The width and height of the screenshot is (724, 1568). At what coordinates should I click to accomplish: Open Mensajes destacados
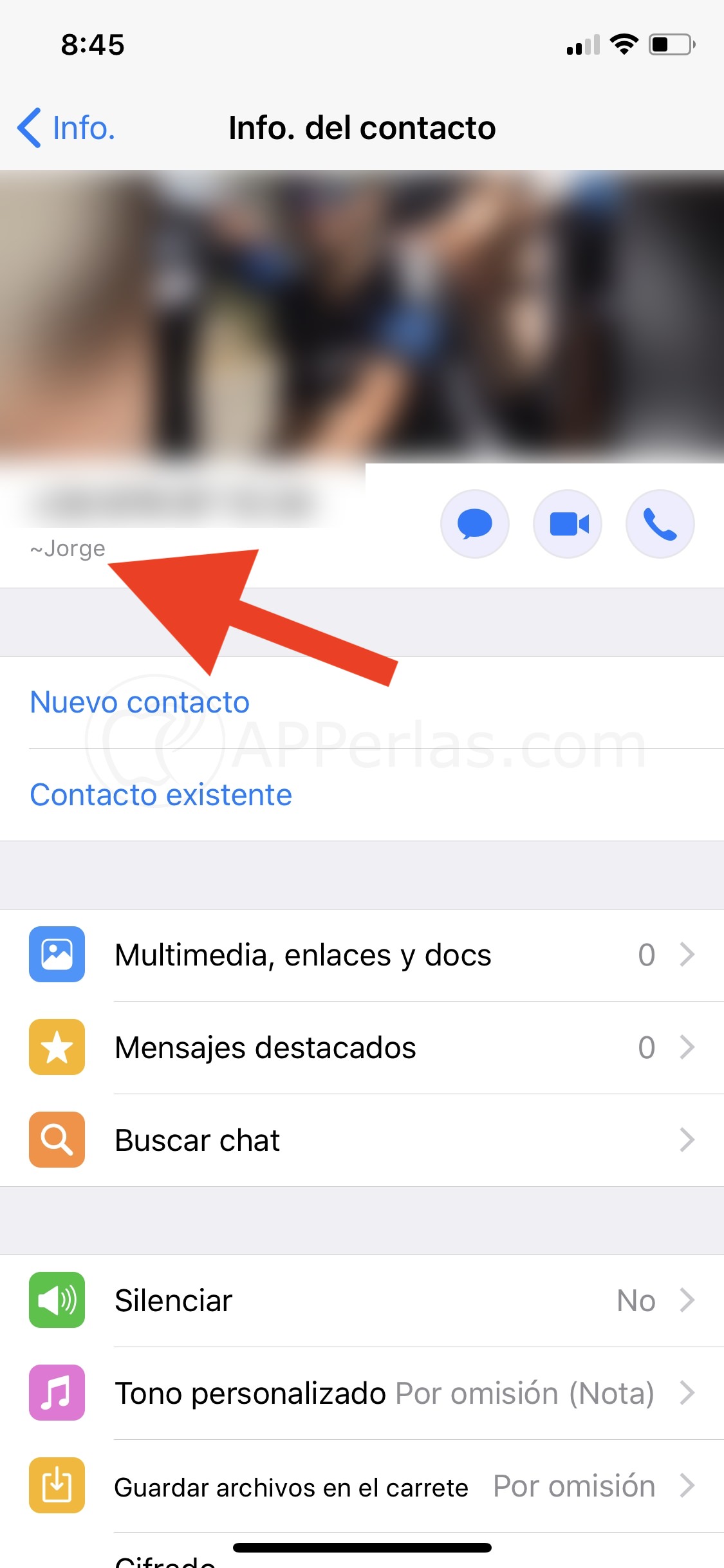362,1048
